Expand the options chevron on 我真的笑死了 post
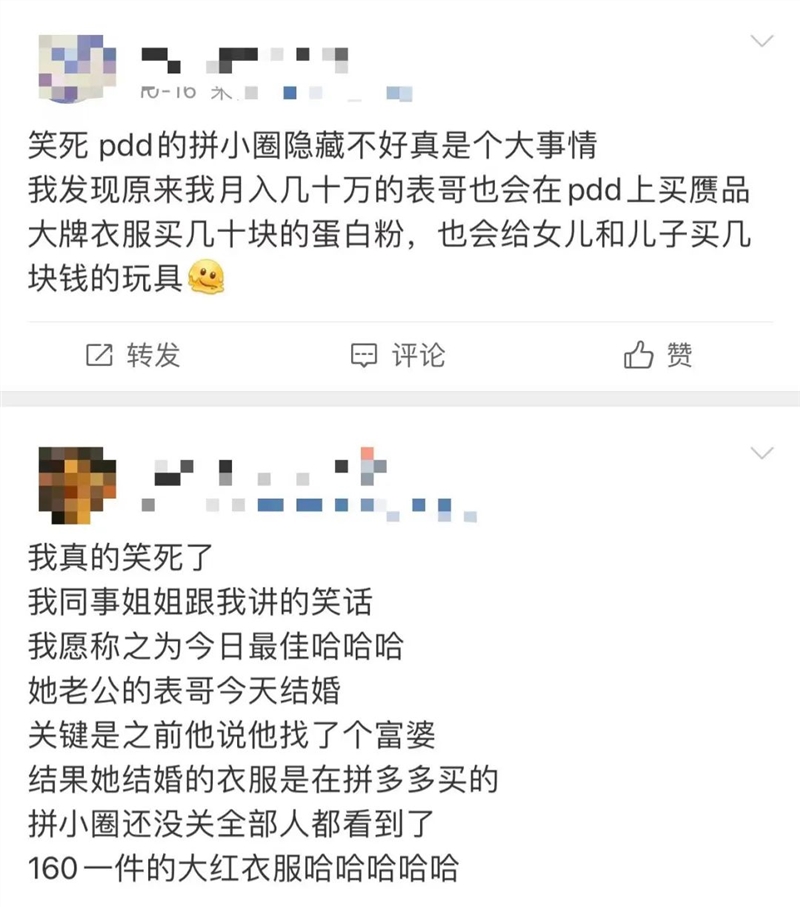Screen dimensions: 800x907 pos(762,454)
